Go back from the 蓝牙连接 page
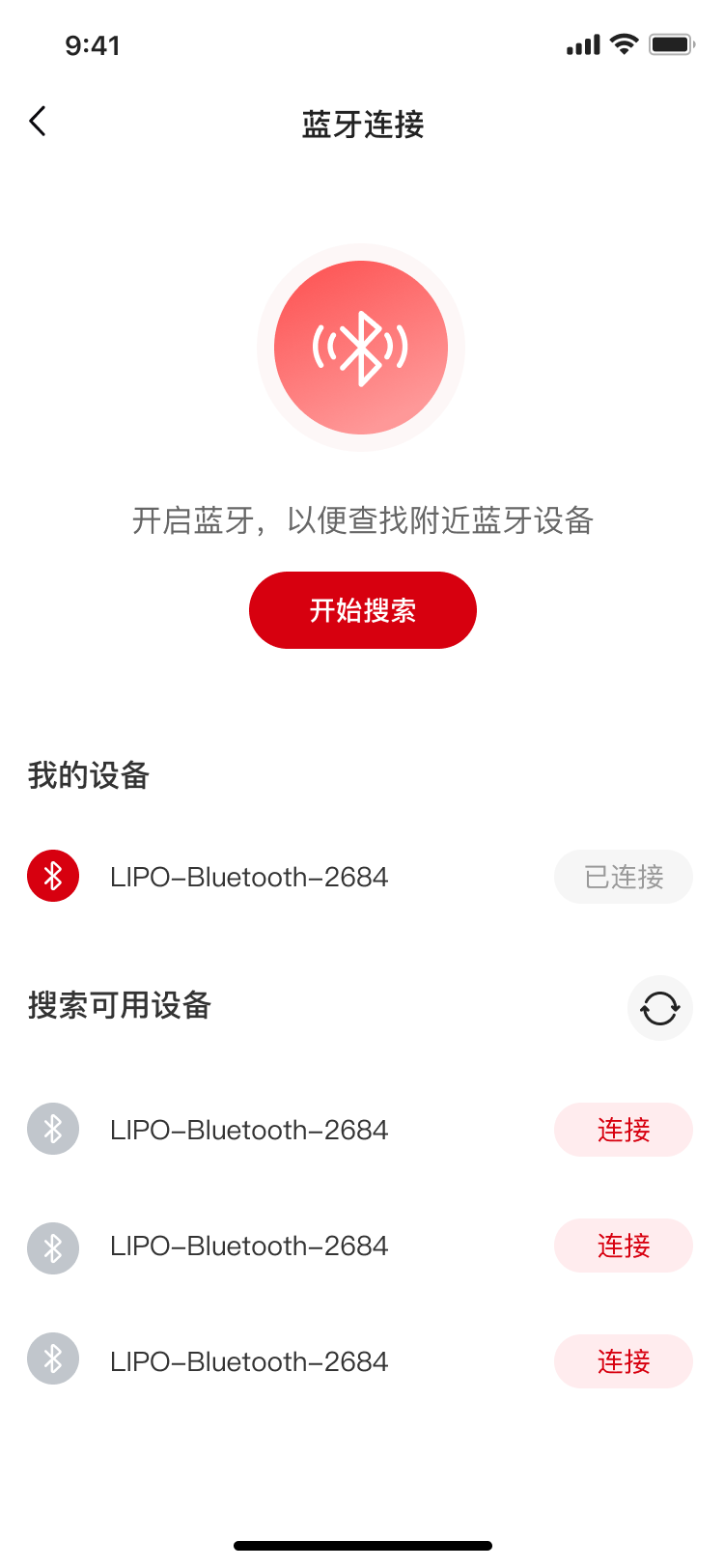This screenshot has height=1568, width=724. (38, 122)
